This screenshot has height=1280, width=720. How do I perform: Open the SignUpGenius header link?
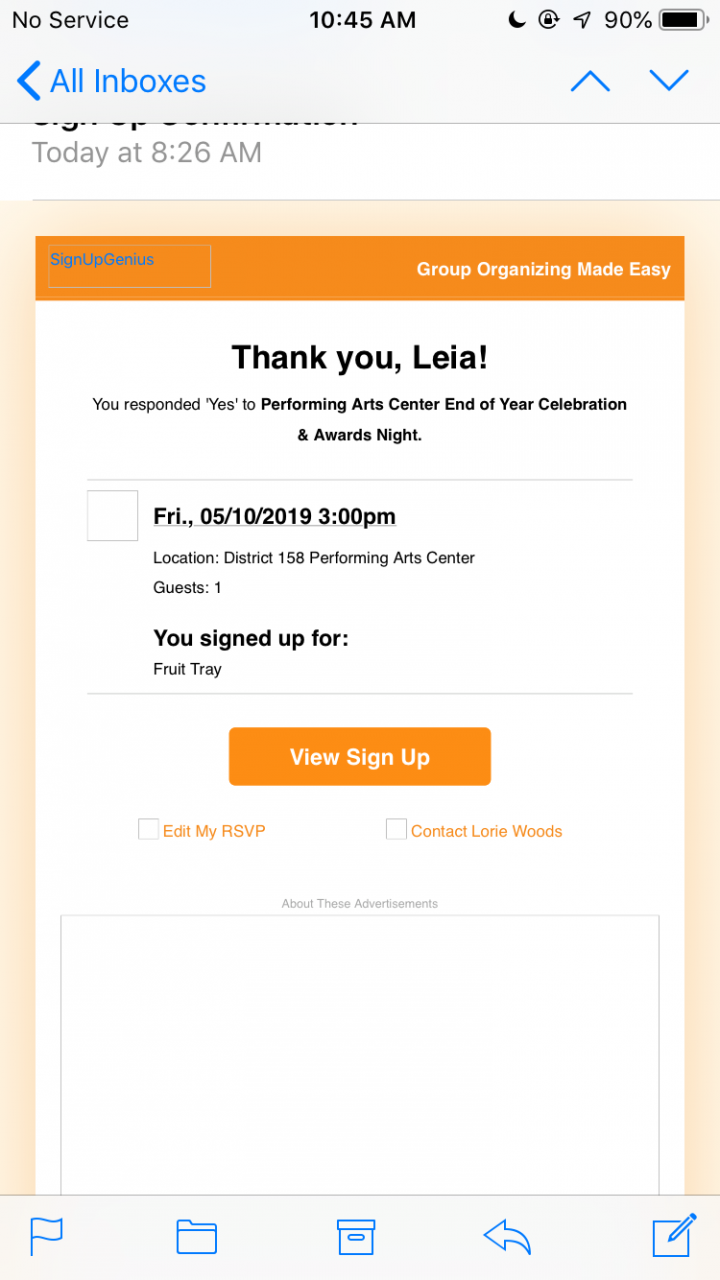point(103,260)
